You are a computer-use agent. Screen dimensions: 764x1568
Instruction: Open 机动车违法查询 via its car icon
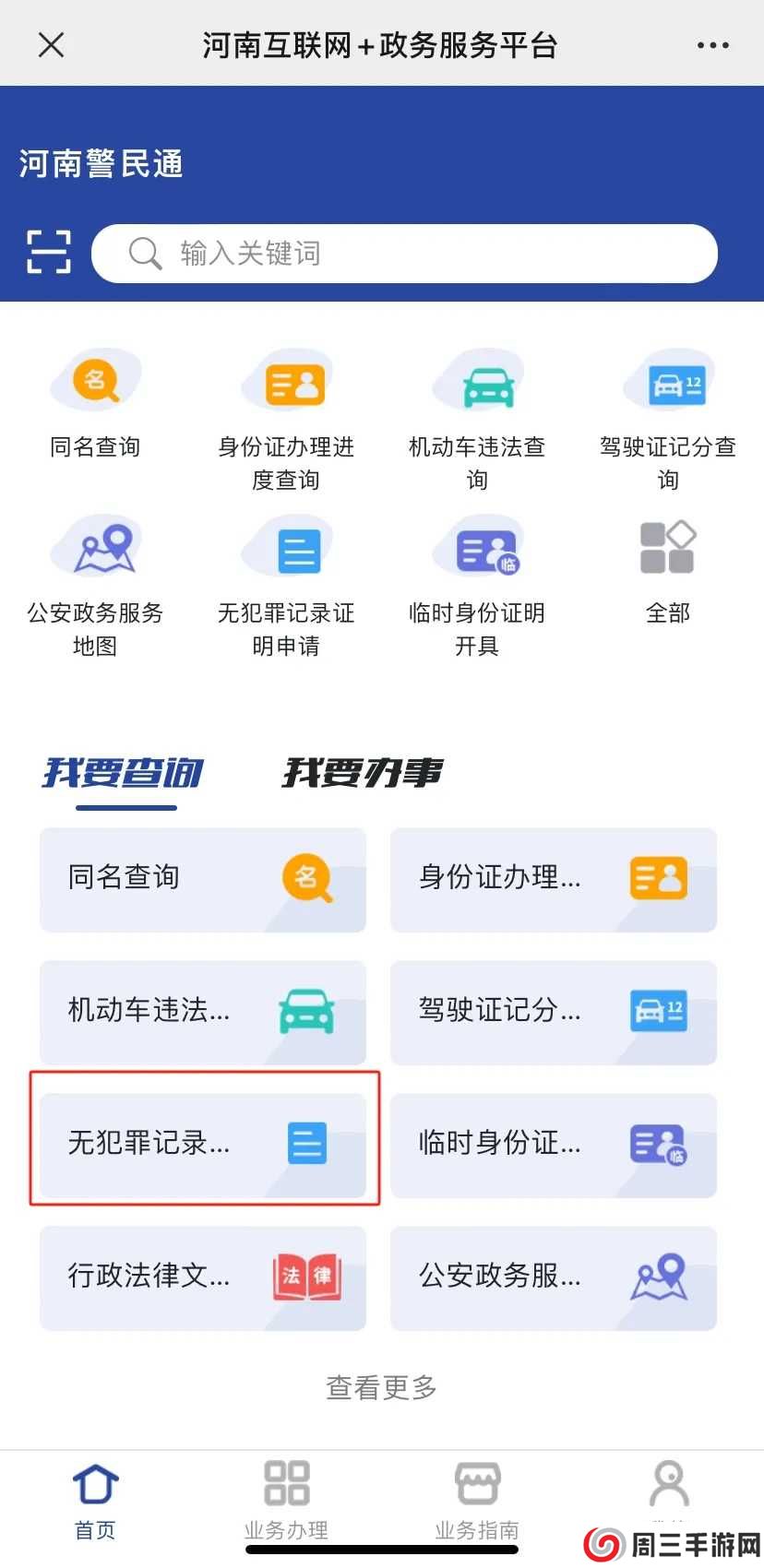tap(477, 380)
